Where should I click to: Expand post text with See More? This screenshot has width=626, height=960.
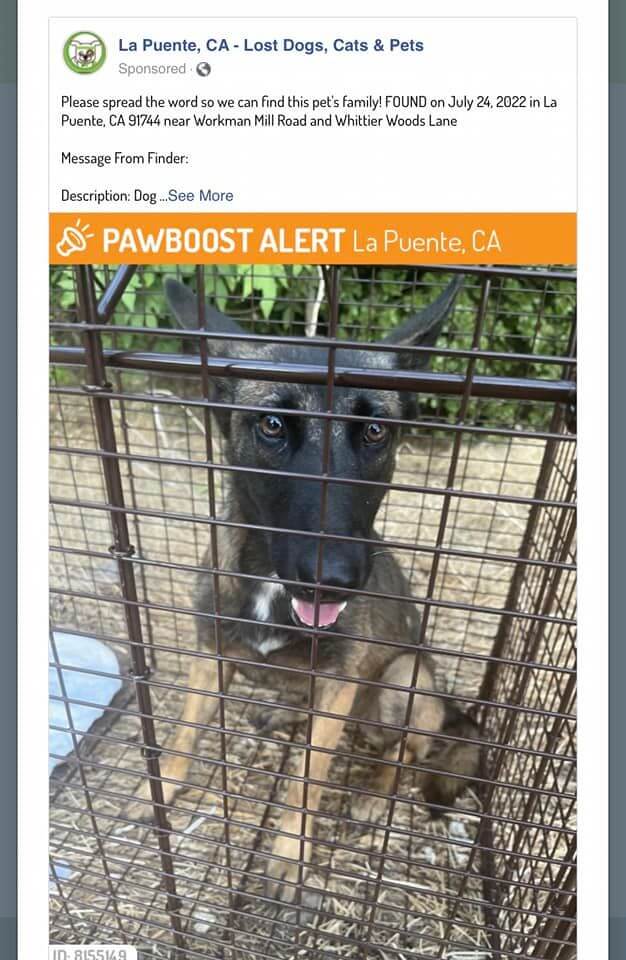200,196
